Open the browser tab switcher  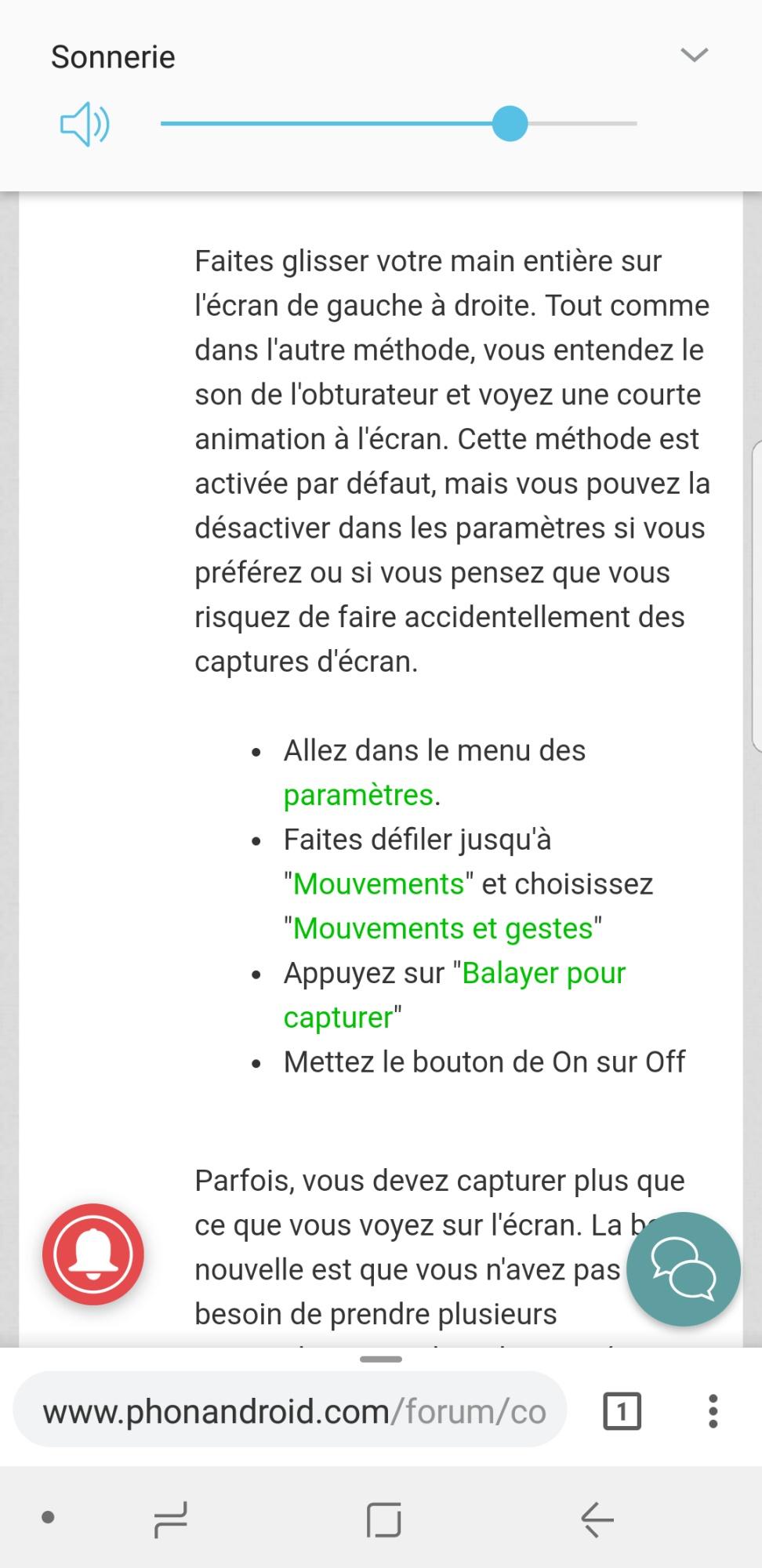coord(622,1412)
